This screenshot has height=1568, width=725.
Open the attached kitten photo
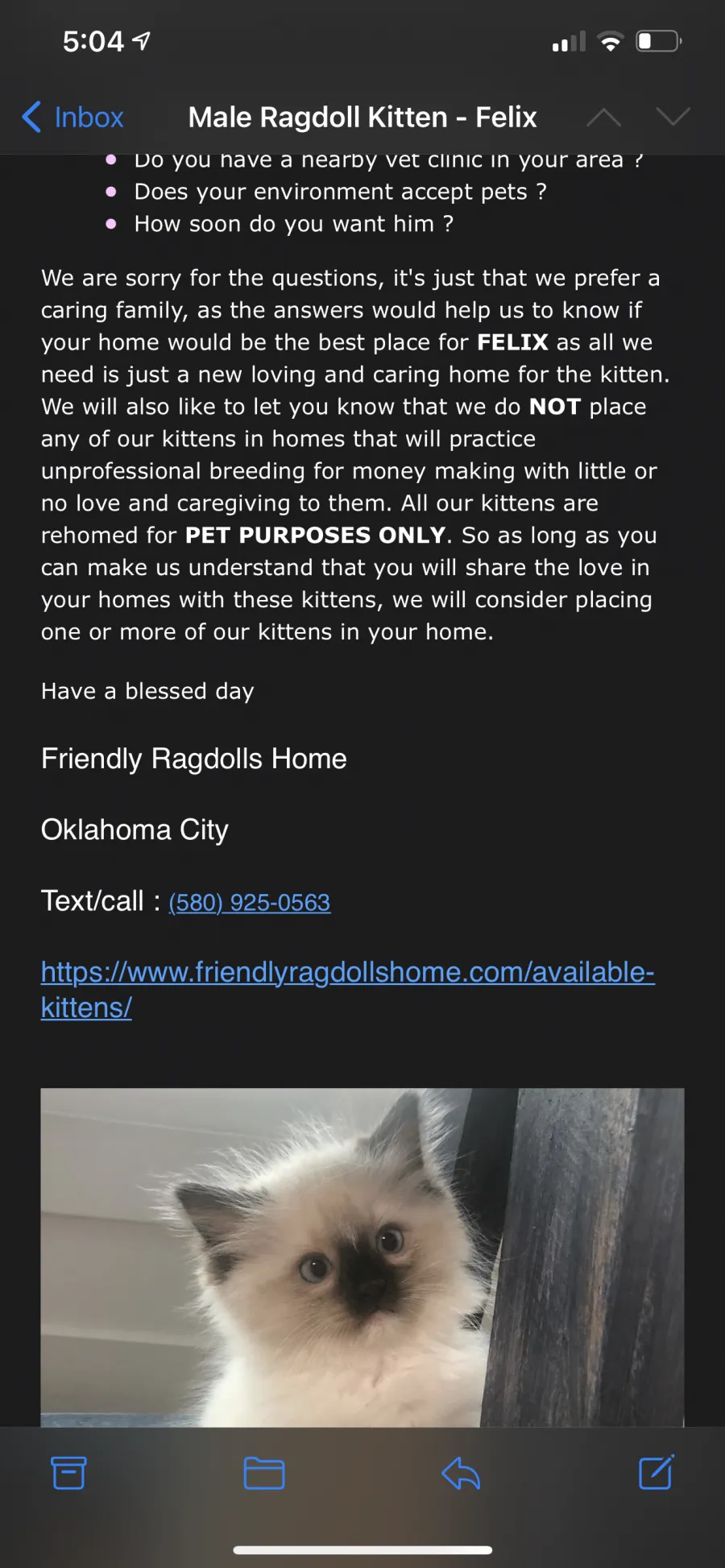point(362,1257)
